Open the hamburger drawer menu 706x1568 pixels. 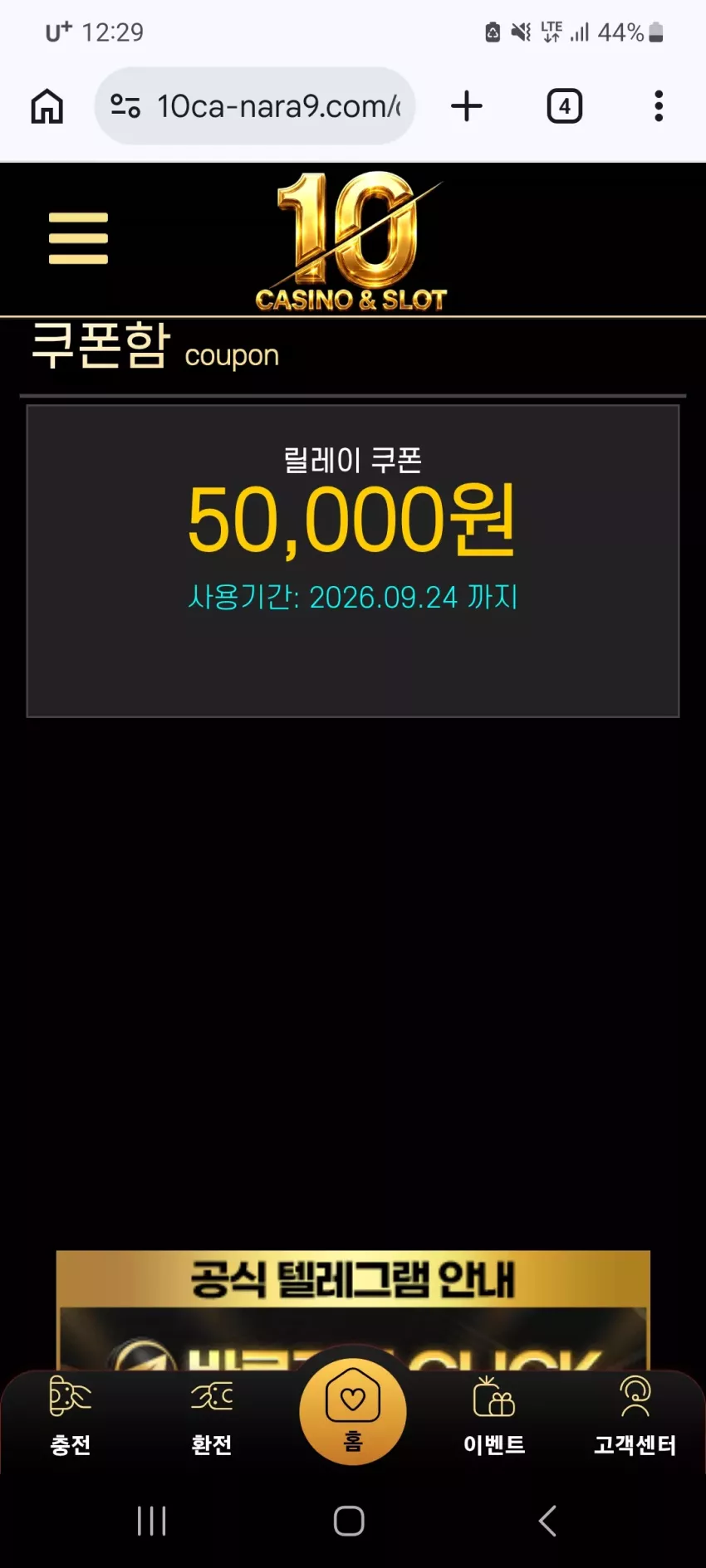pyautogui.click(x=78, y=238)
